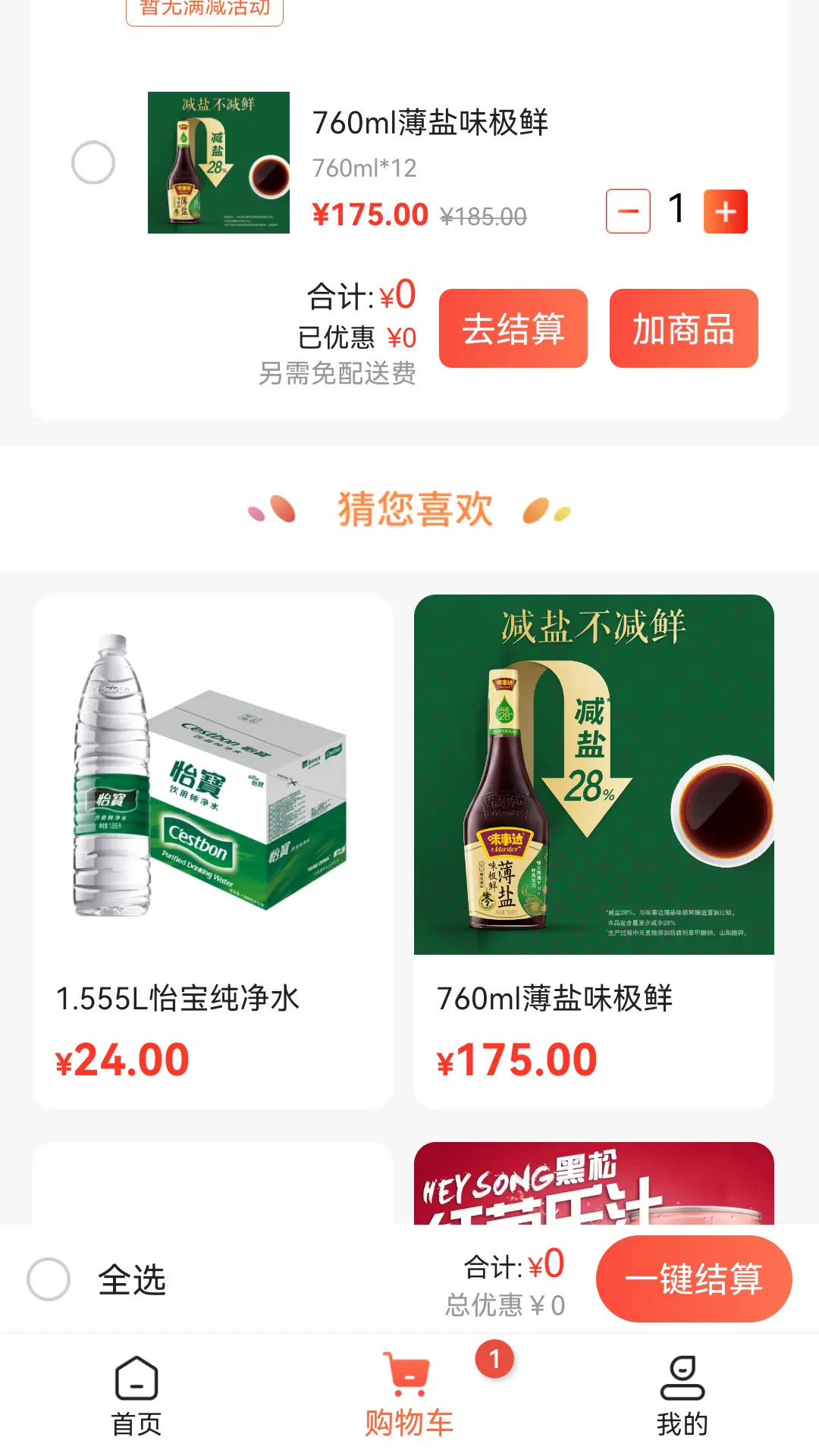The image size is (819, 1456).
Task: Tap 加商品 to add products
Action: pyautogui.click(x=682, y=330)
